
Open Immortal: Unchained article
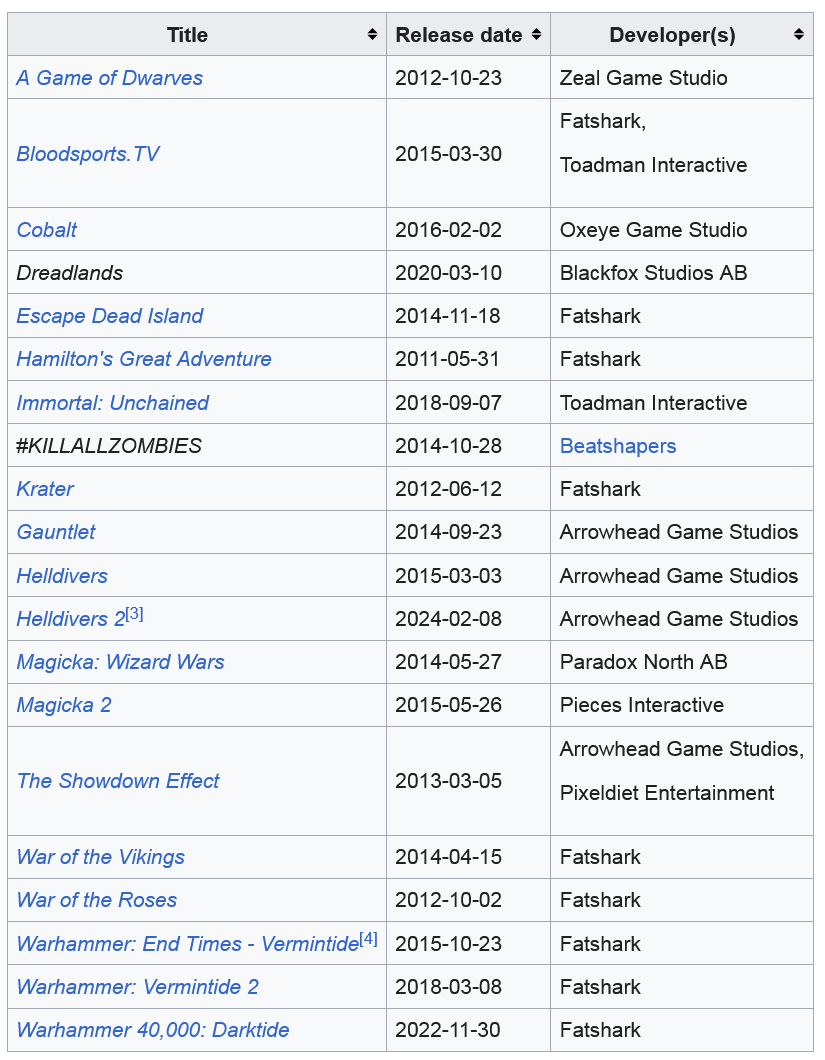(112, 403)
